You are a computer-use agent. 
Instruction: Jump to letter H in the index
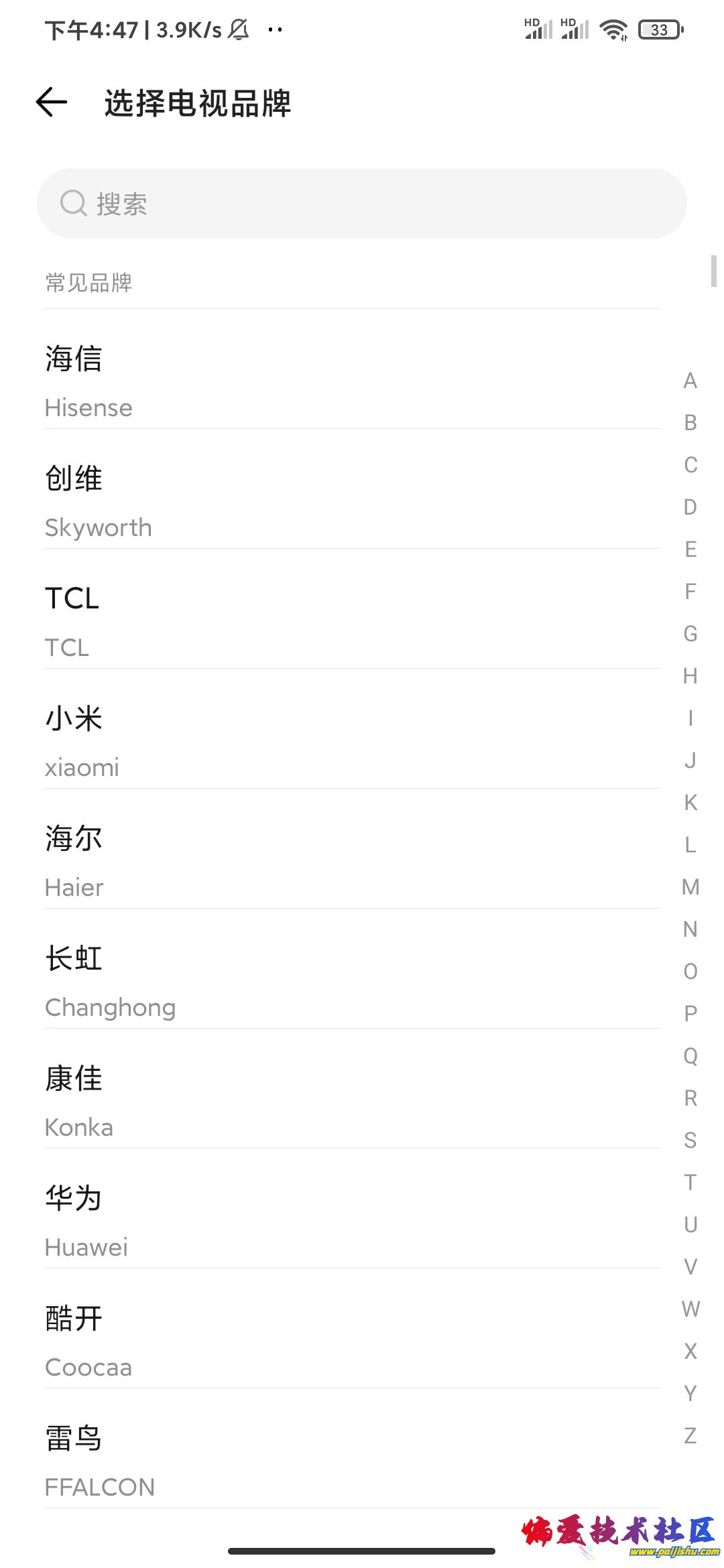[690, 676]
